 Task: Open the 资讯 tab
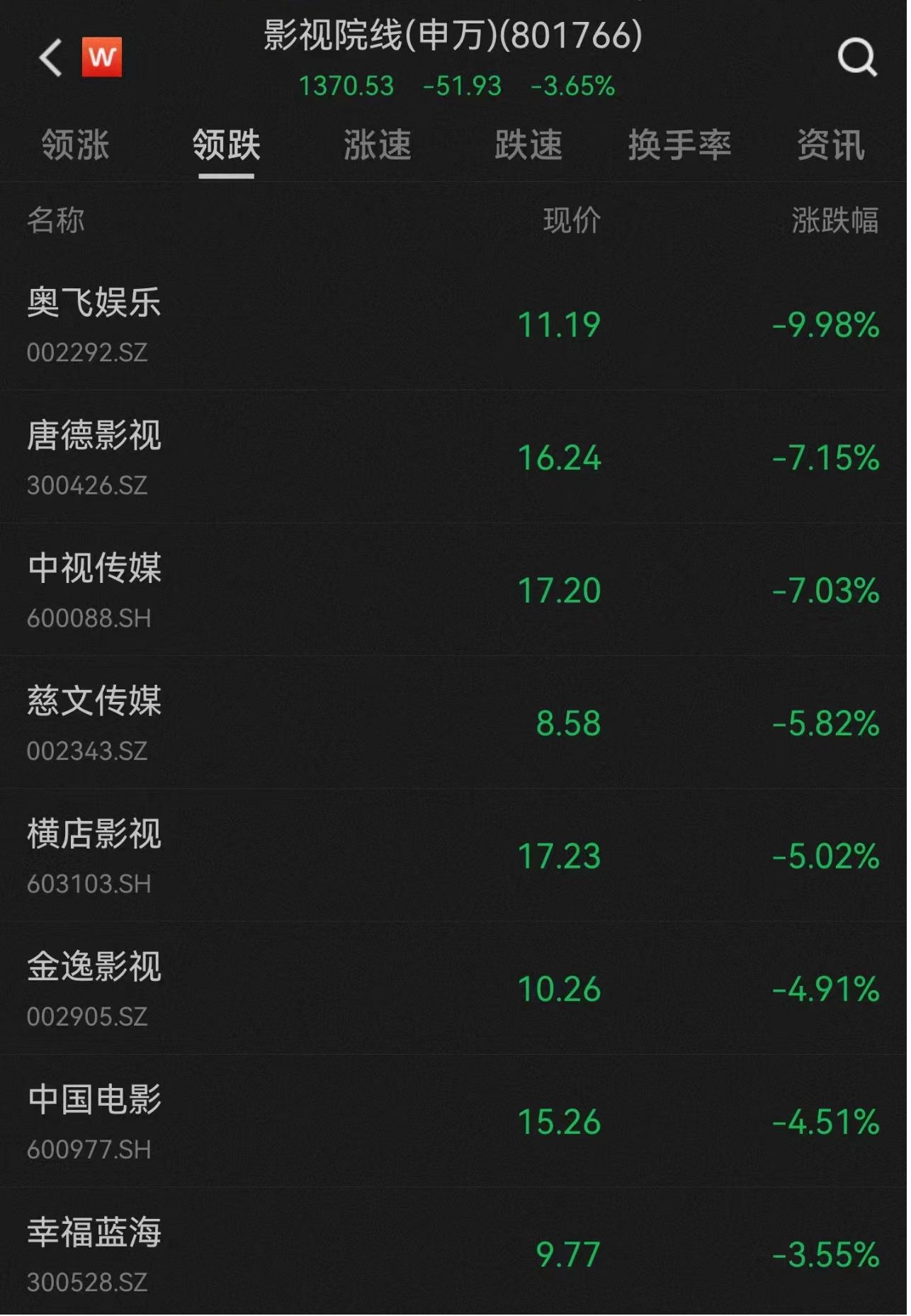[x=830, y=145]
